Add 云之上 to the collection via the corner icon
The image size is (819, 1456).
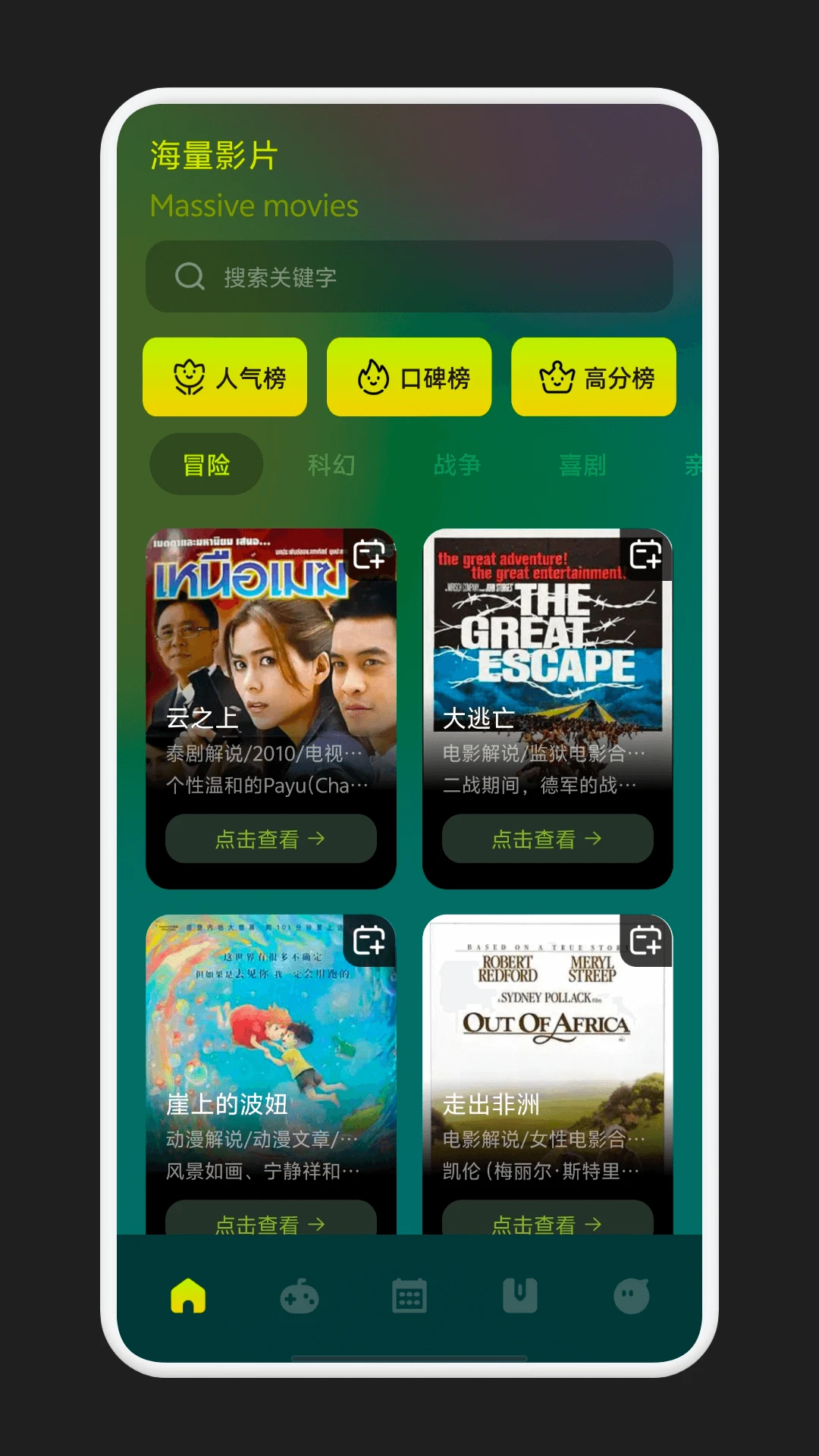tap(369, 554)
